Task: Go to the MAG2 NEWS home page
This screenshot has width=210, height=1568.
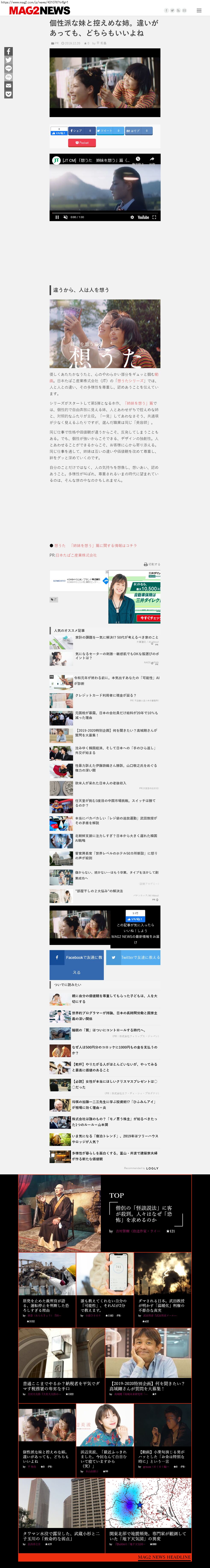Action: point(40,10)
